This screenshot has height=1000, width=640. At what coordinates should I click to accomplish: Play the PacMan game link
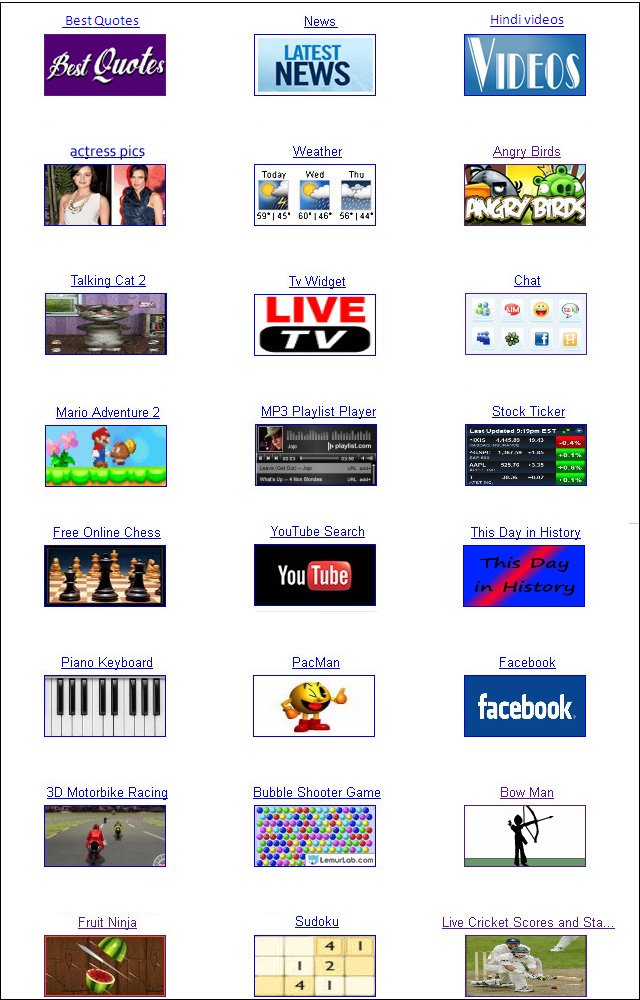[315, 663]
